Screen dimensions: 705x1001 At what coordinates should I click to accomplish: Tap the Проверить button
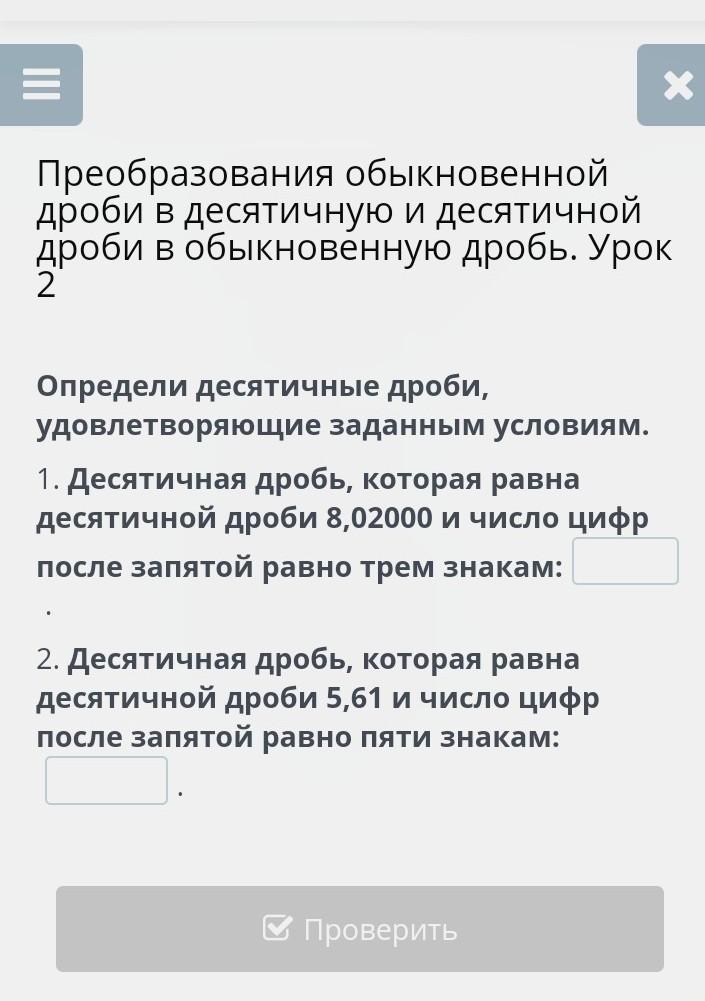360,929
